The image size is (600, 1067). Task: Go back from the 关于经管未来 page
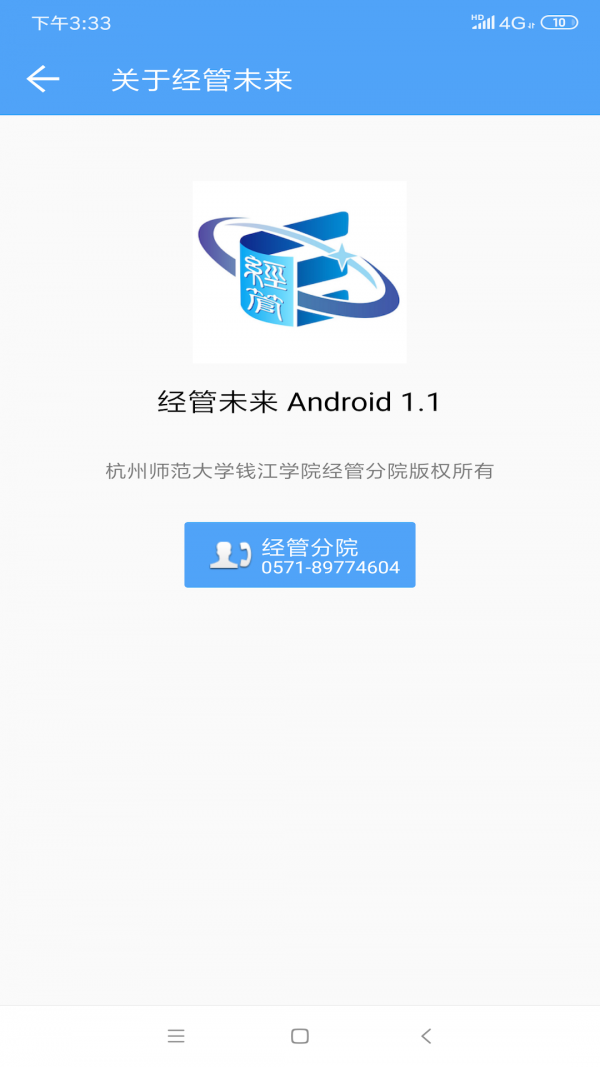coord(43,79)
